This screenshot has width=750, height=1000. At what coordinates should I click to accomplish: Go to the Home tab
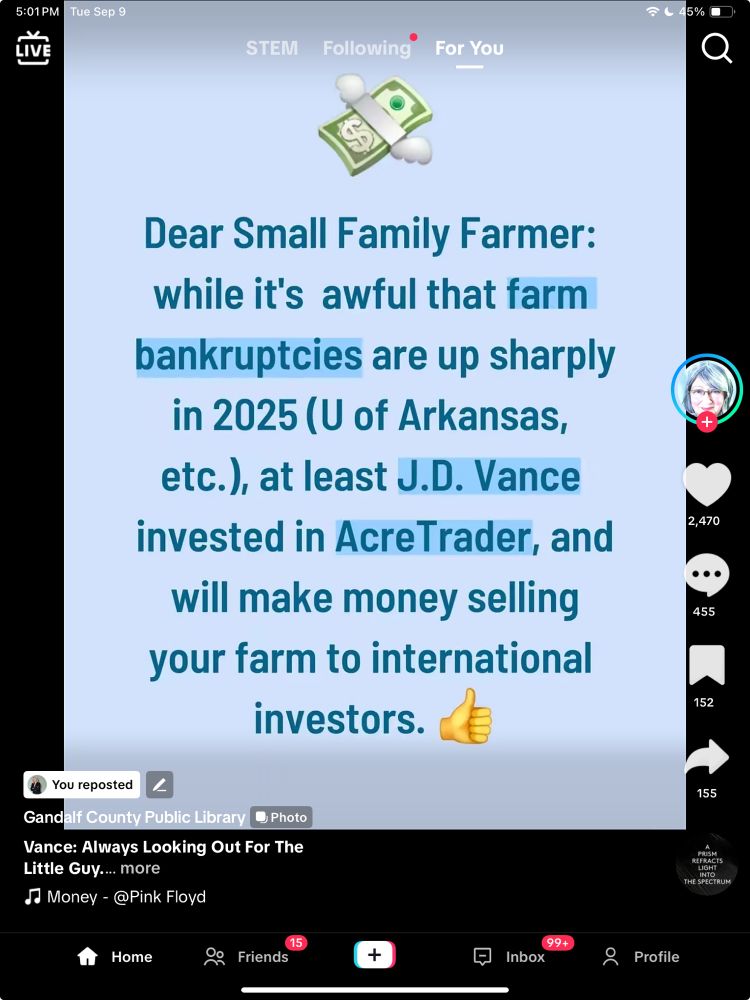point(115,957)
